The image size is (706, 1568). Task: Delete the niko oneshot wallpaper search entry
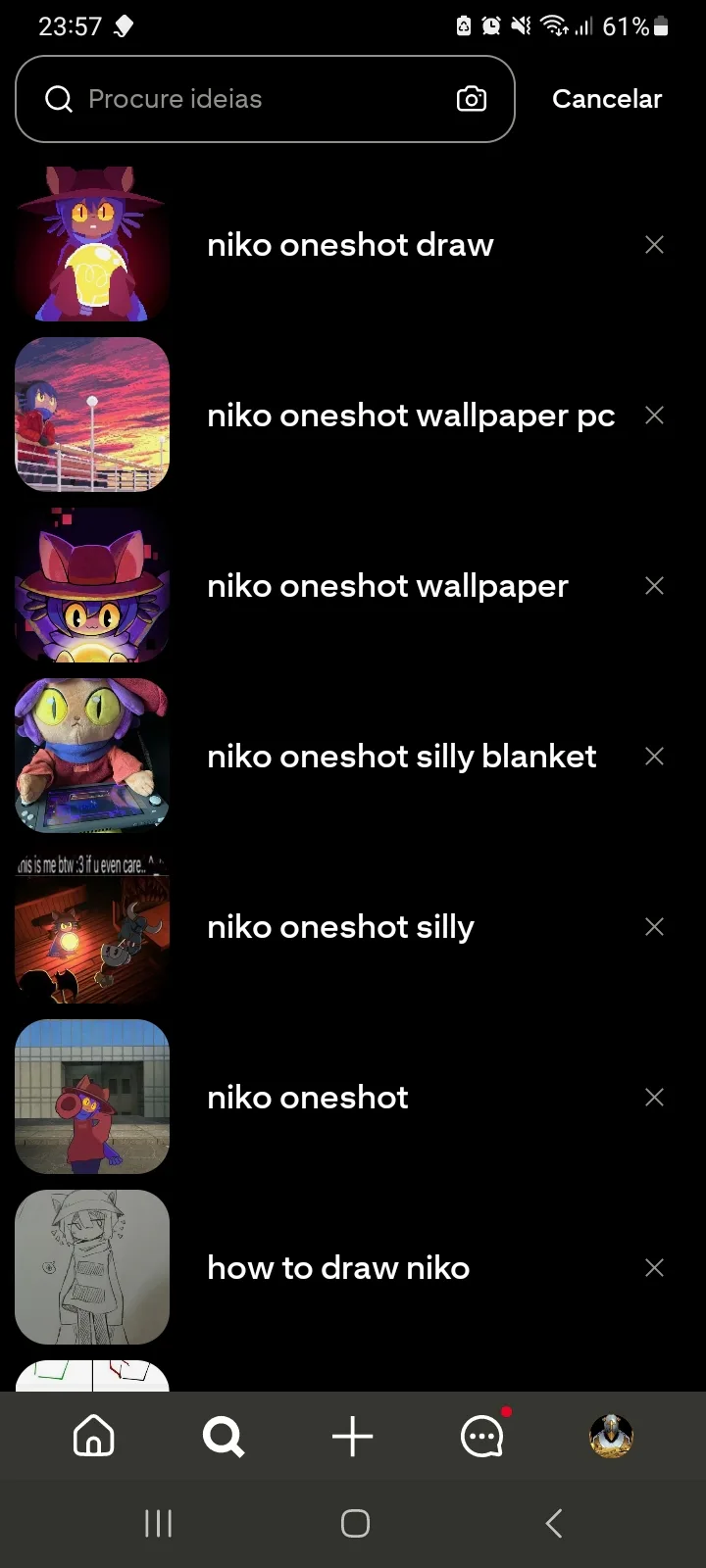point(654,586)
